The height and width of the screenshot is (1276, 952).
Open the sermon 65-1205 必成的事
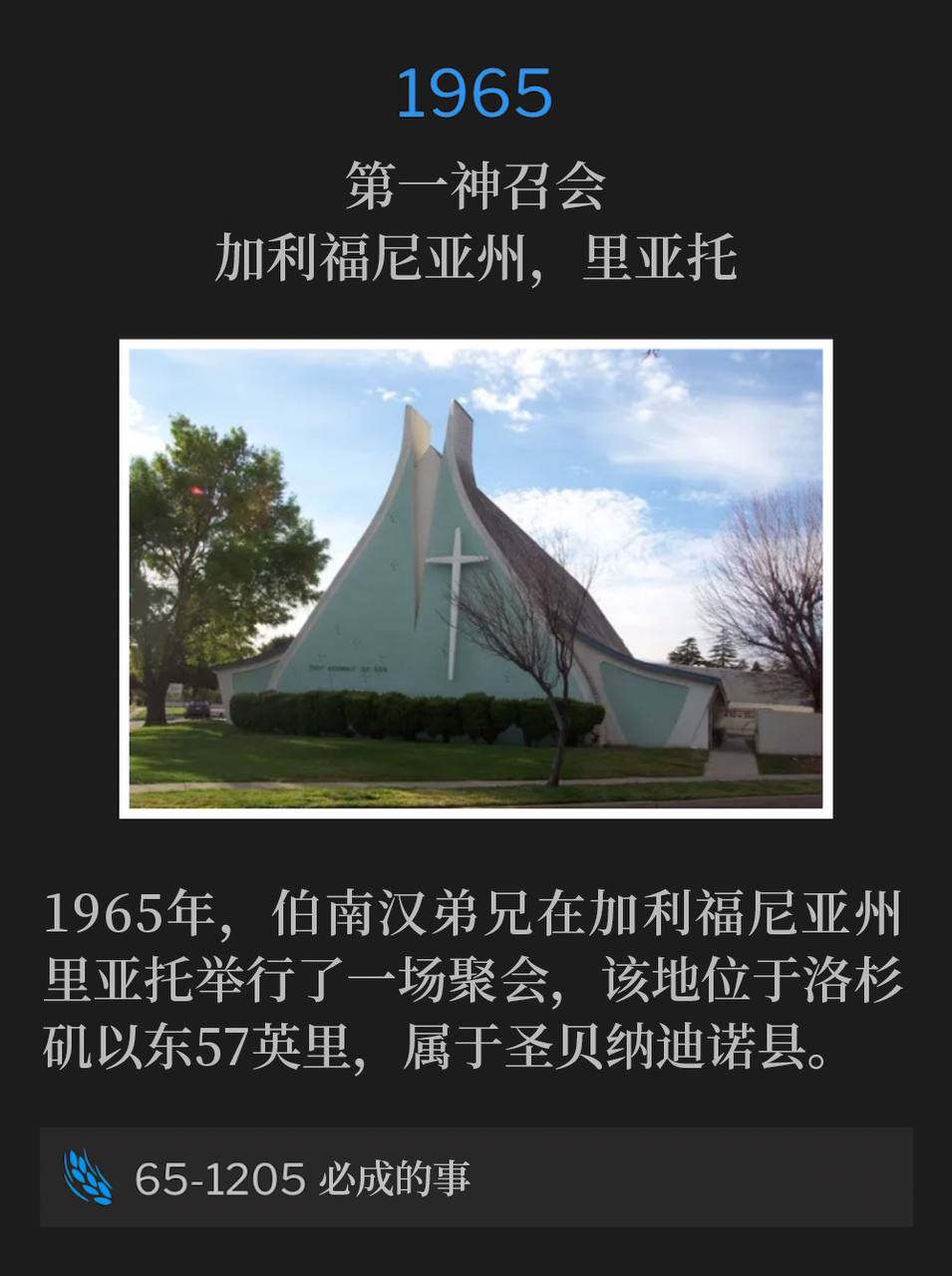(x=476, y=1177)
